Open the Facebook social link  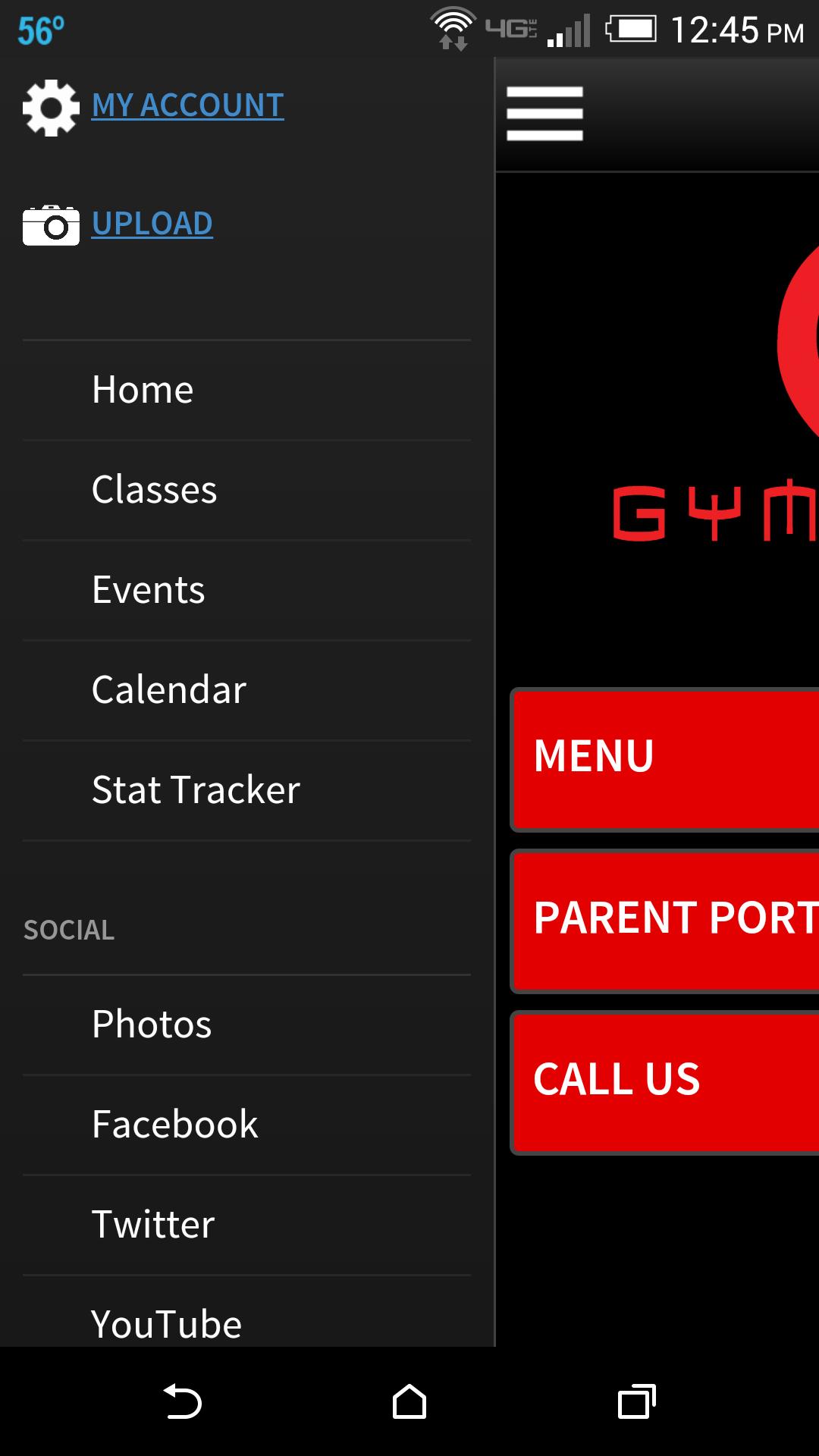174,1124
